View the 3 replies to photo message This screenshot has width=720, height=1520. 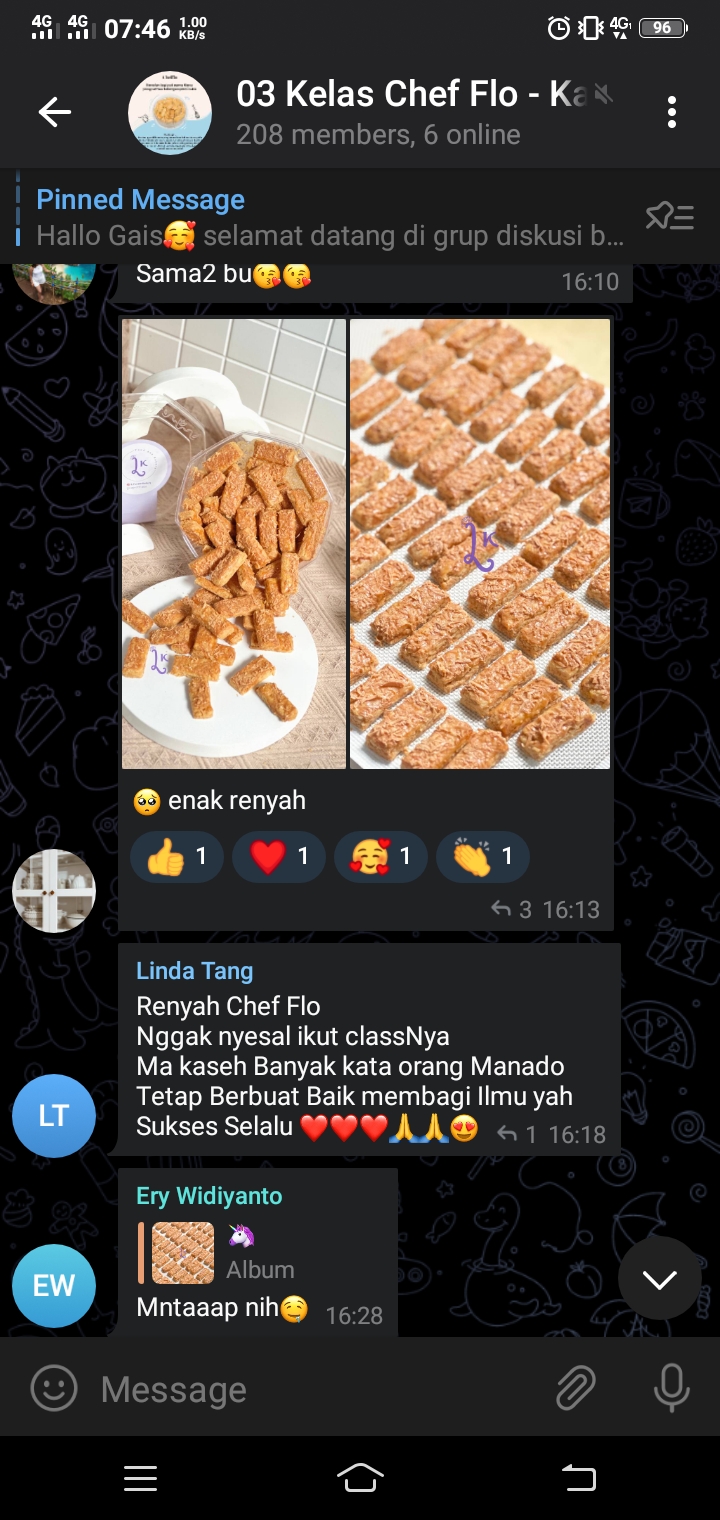[512, 910]
